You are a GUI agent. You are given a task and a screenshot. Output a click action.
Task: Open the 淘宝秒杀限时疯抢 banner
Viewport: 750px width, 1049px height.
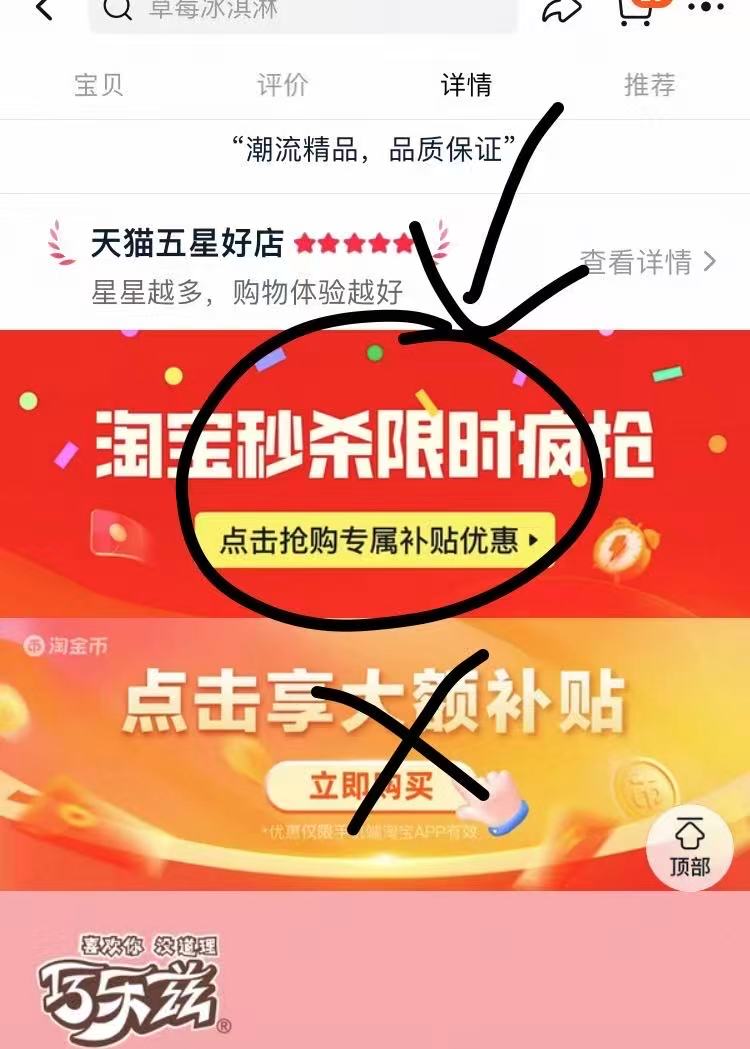pos(375,472)
